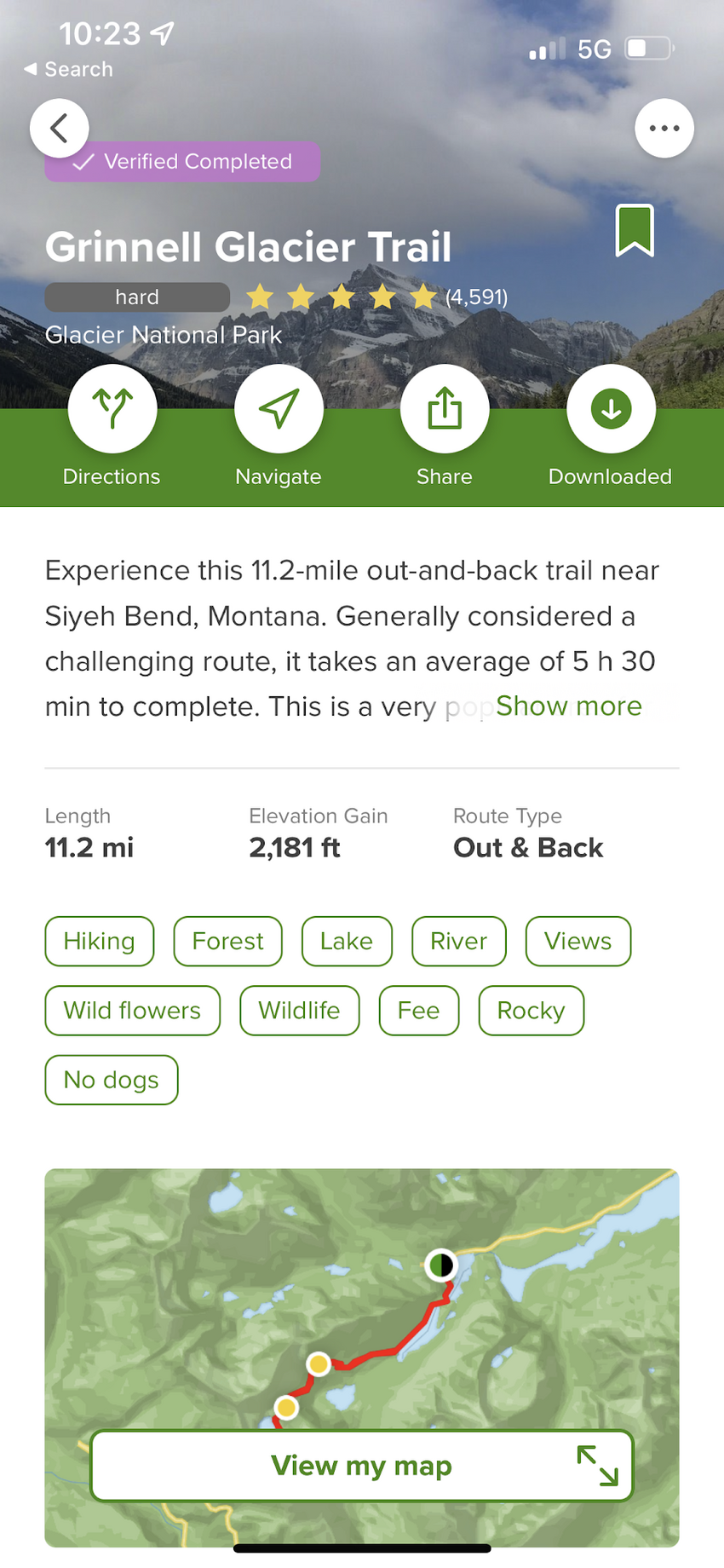Select the Wild flowers tag
This screenshot has width=724, height=1568.
(x=132, y=1011)
